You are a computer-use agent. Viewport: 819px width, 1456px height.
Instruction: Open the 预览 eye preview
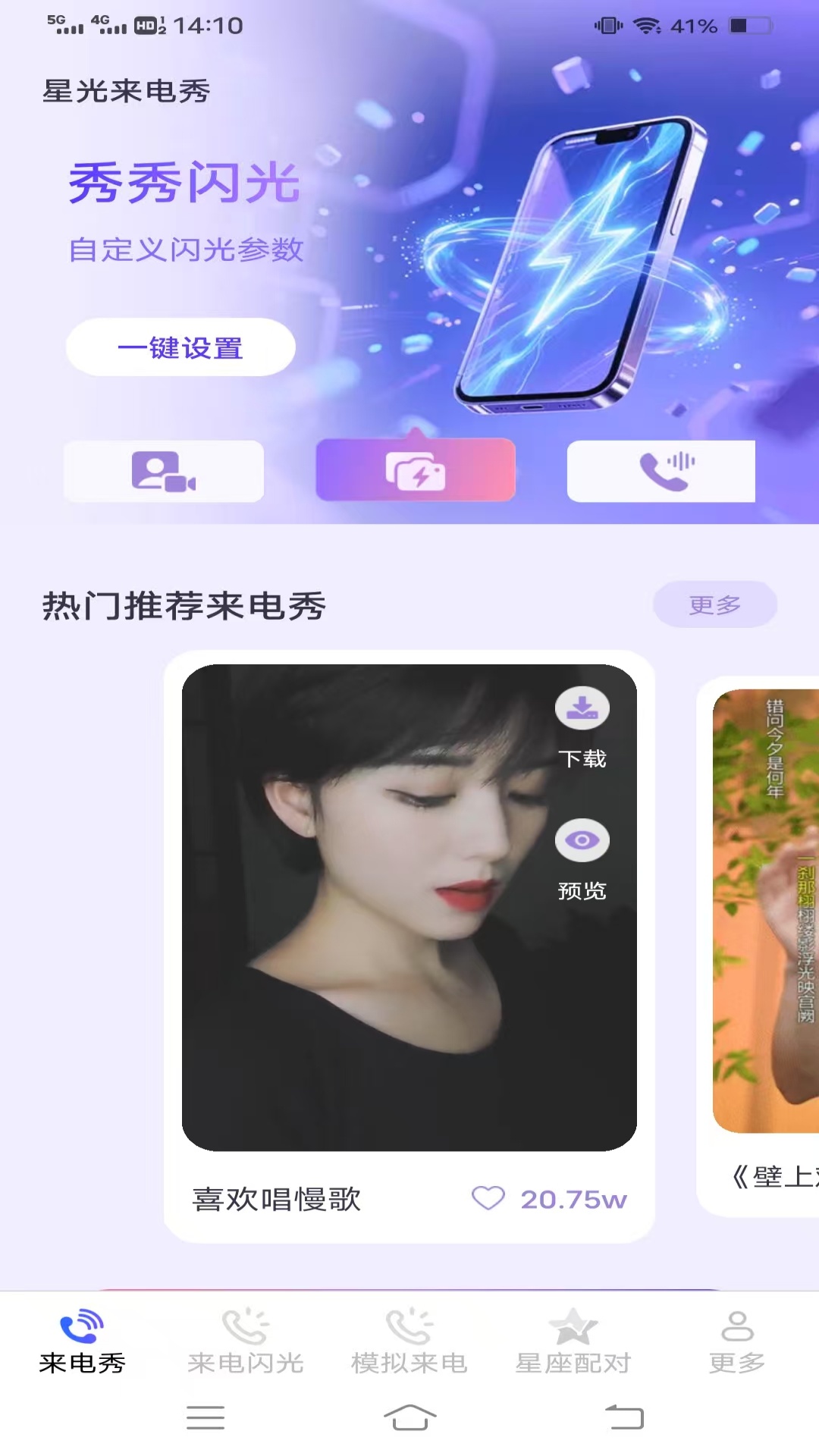pyautogui.click(x=582, y=839)
